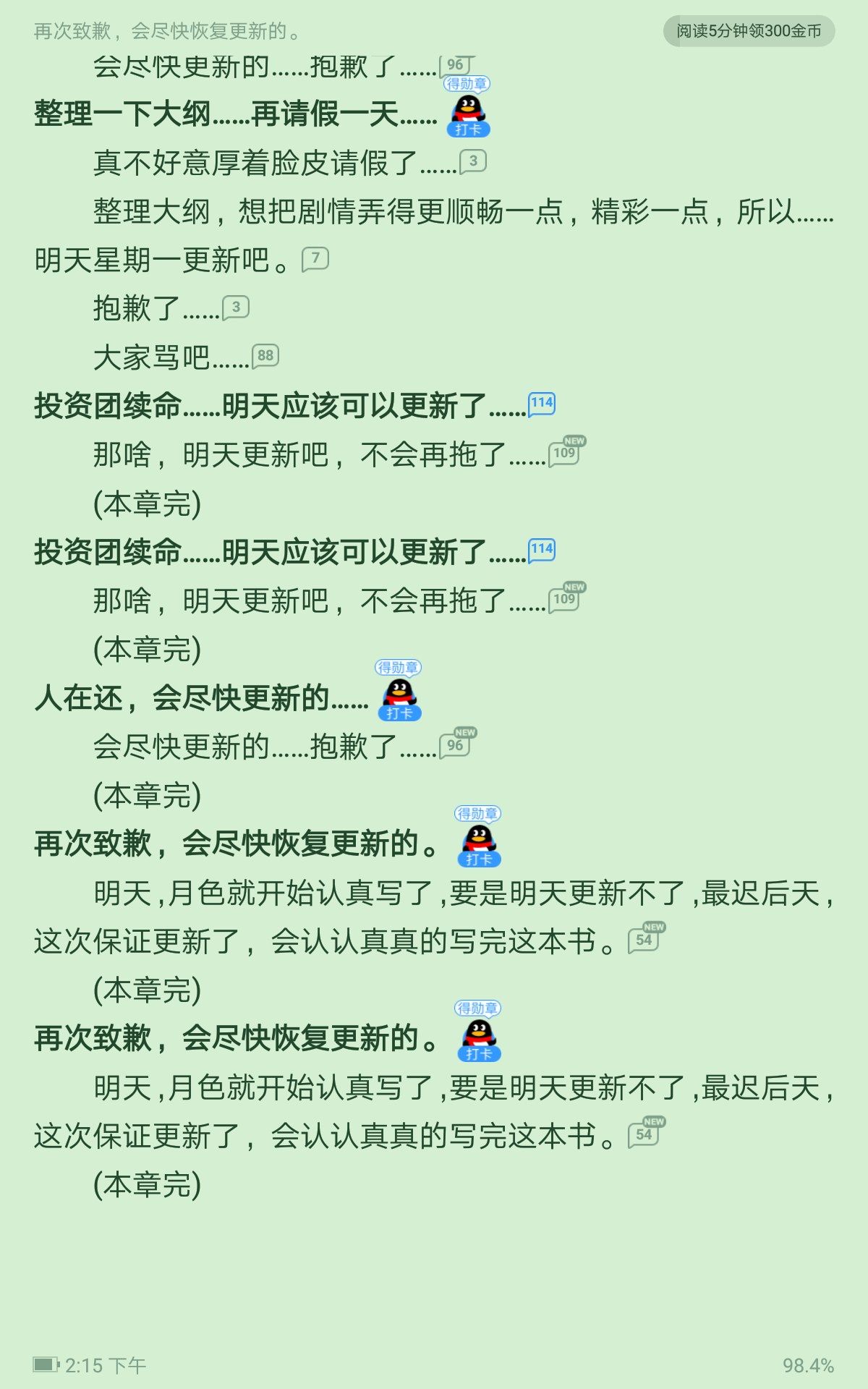
Task: View 109 comments under the first 不会再拖了
Action: 565,454
